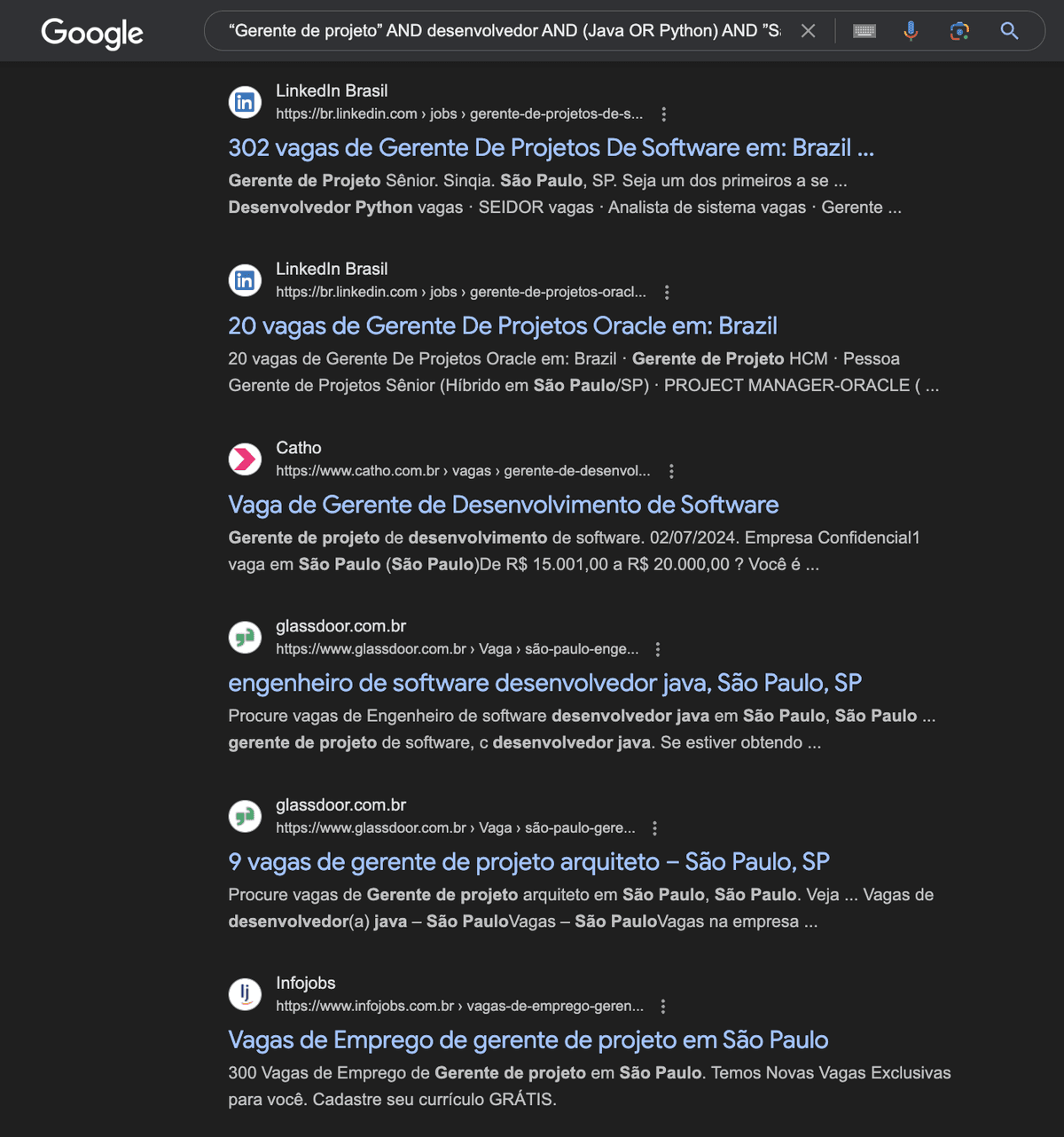This screenshot has height=1137, width=1064.
Task: Open Vagas de Emprego de gerente de projeto
Action: pos(528,1039)
